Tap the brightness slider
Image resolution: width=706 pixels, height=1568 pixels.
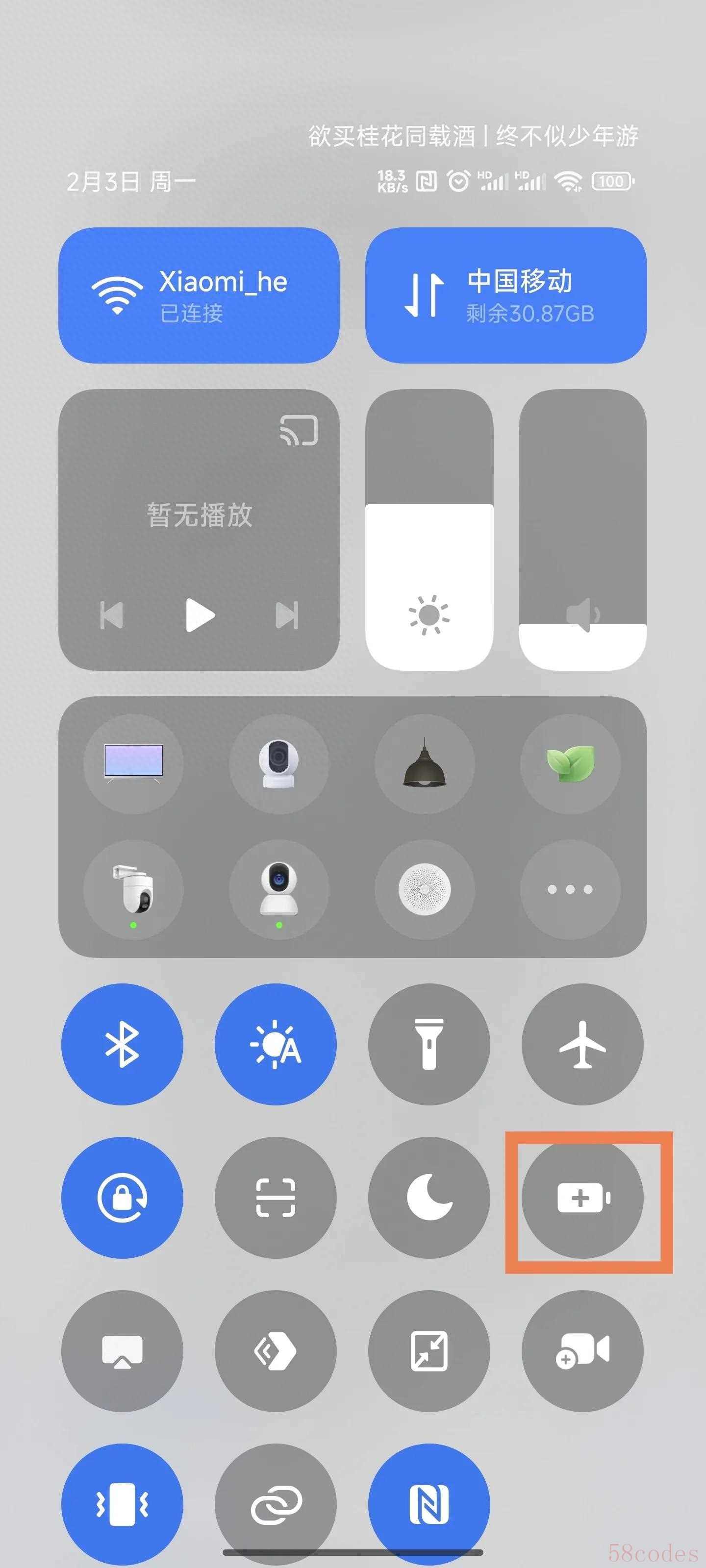[429, 530]
